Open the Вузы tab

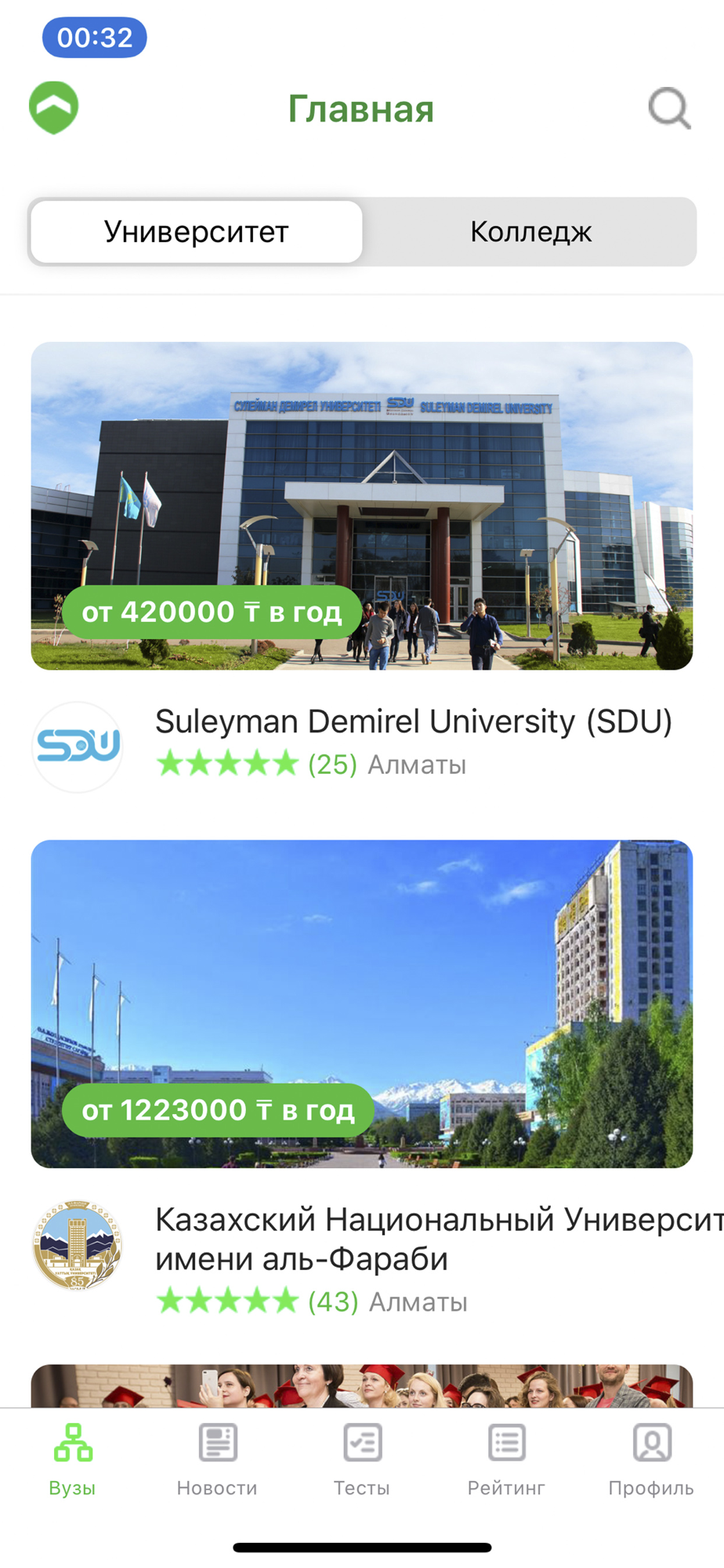(73, 1460)
